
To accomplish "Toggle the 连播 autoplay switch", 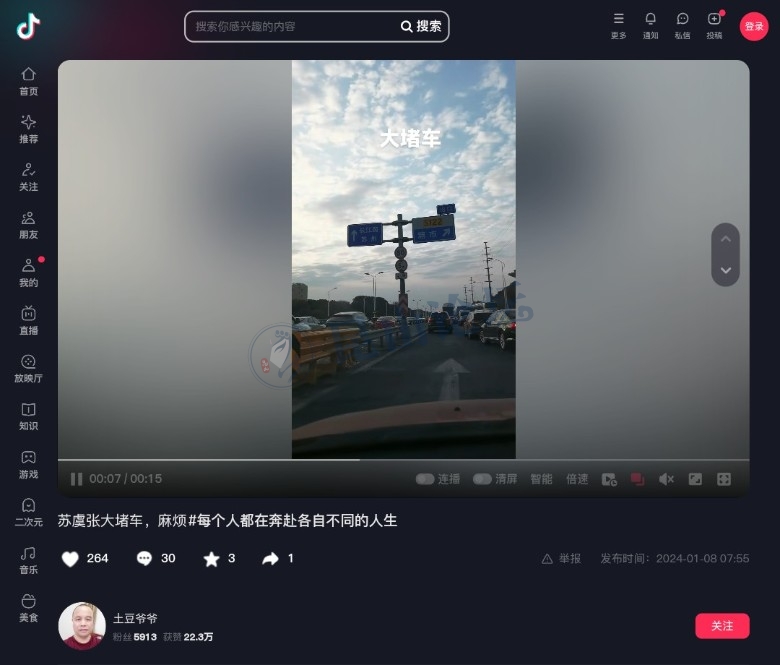I will pyautogui.click(x=425, y=479).
